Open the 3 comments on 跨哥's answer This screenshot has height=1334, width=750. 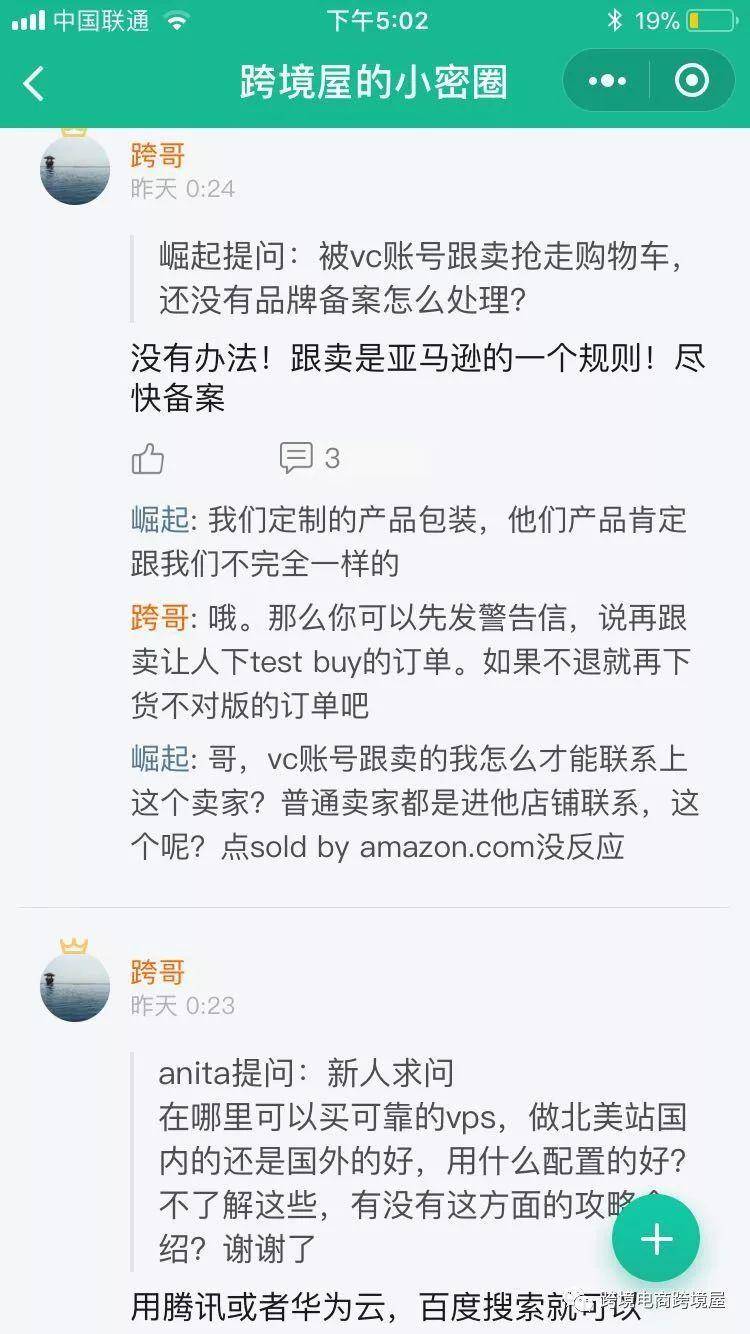point(310,459)
